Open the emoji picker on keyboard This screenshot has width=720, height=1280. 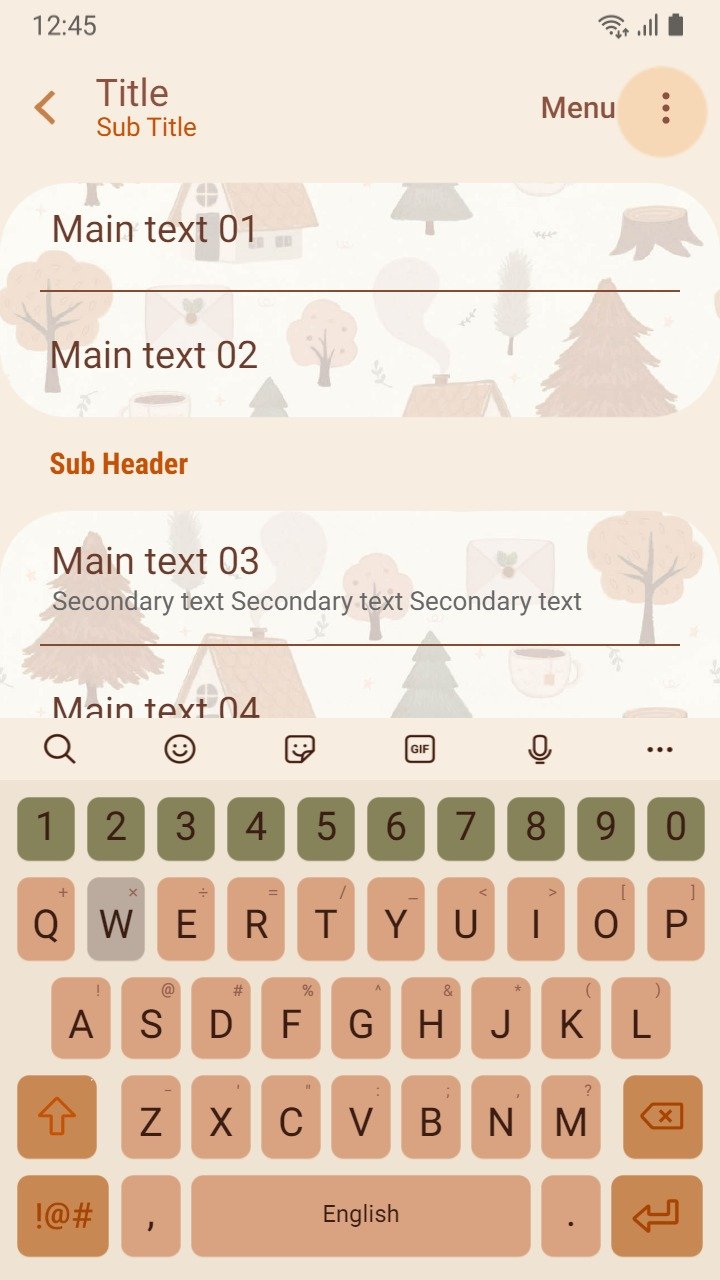point(180,748)
